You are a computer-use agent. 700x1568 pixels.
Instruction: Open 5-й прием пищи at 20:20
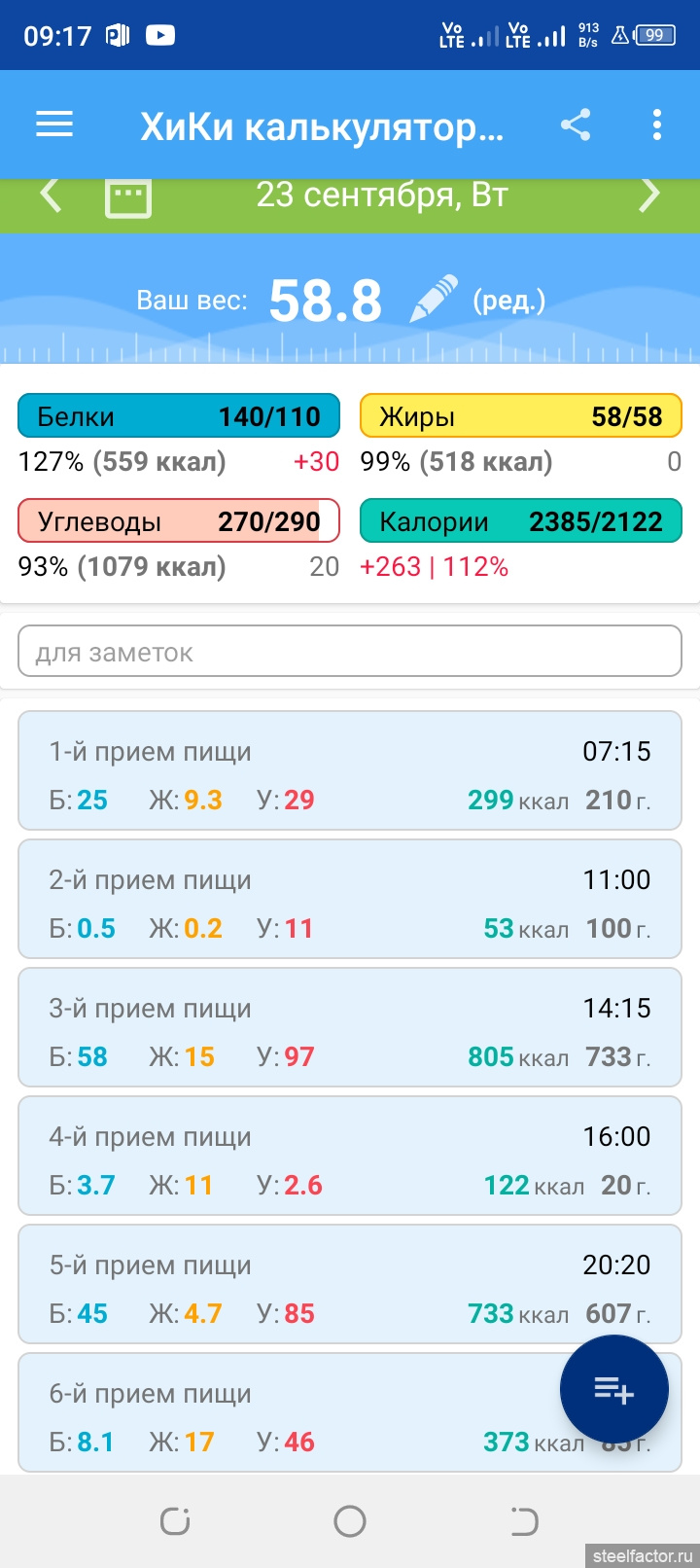coord(350,1285)
